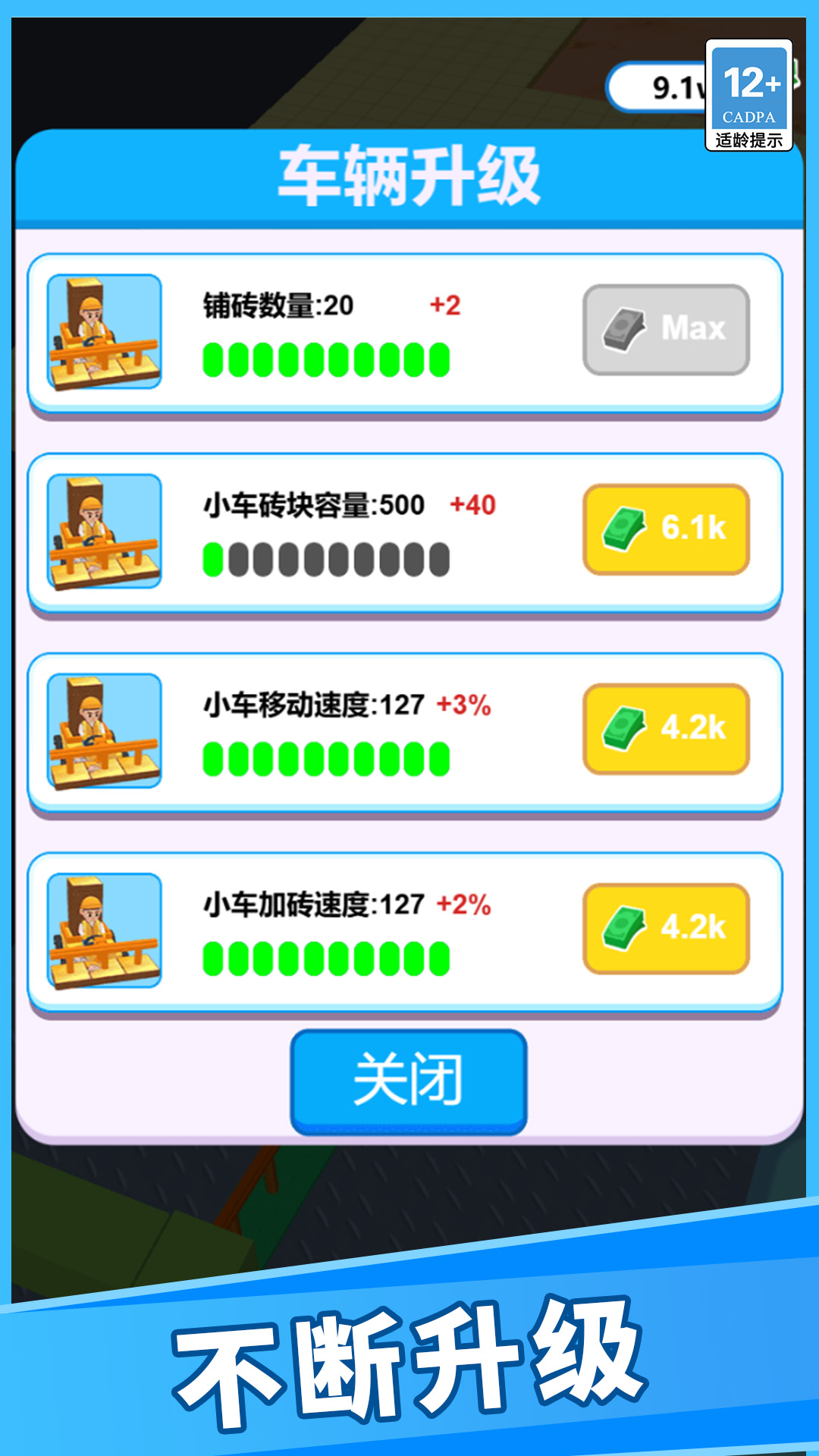
Task: Click the 小车移动速度 worker cart icon
Action: pyautogui.click(x=104, y=732)
